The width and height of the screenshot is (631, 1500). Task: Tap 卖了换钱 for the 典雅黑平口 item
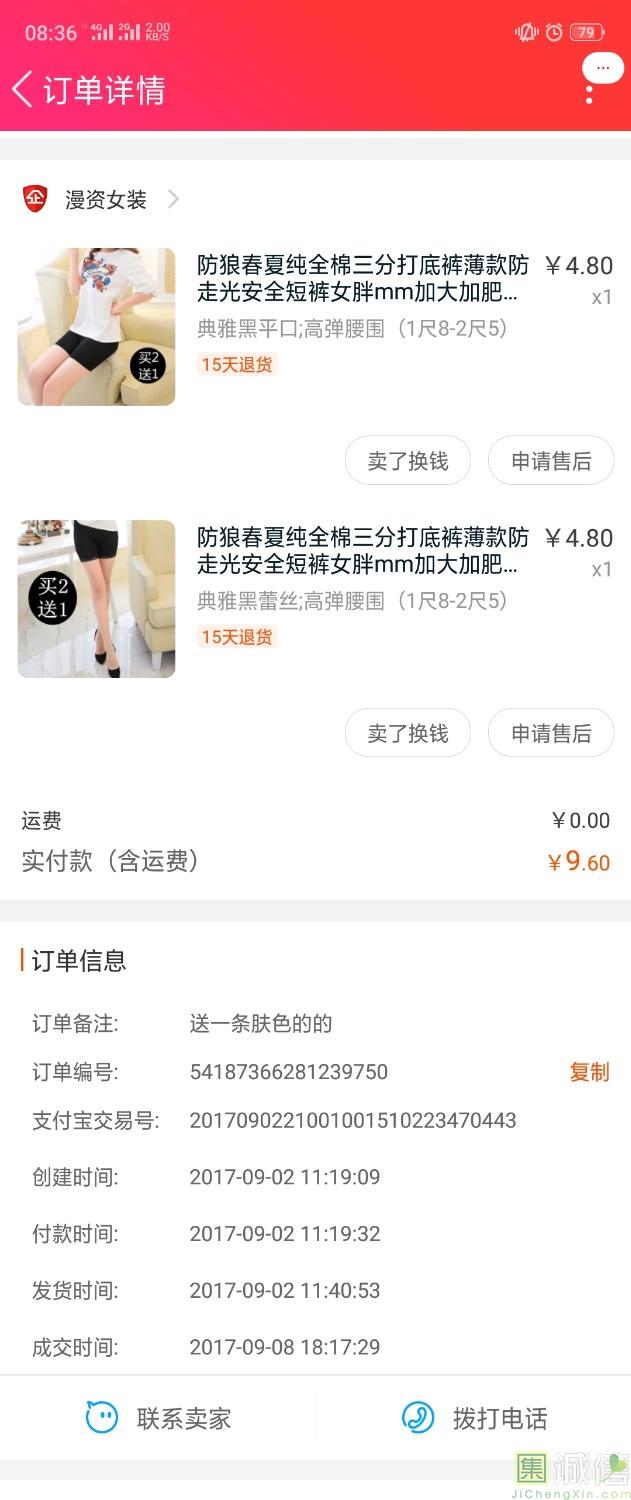pyautogui.click(x=407, y=461)
